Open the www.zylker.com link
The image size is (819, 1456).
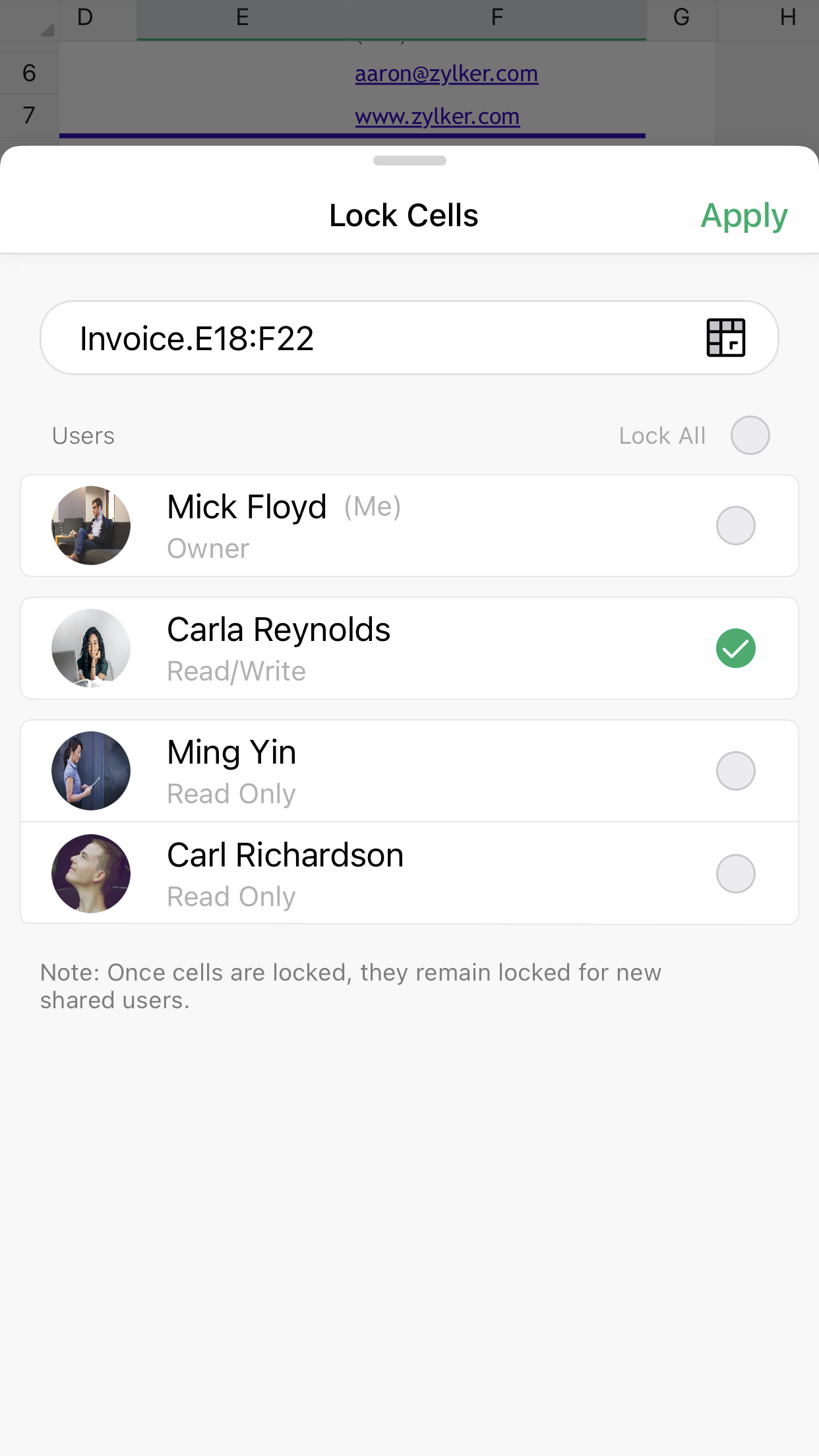coord(437,117)
